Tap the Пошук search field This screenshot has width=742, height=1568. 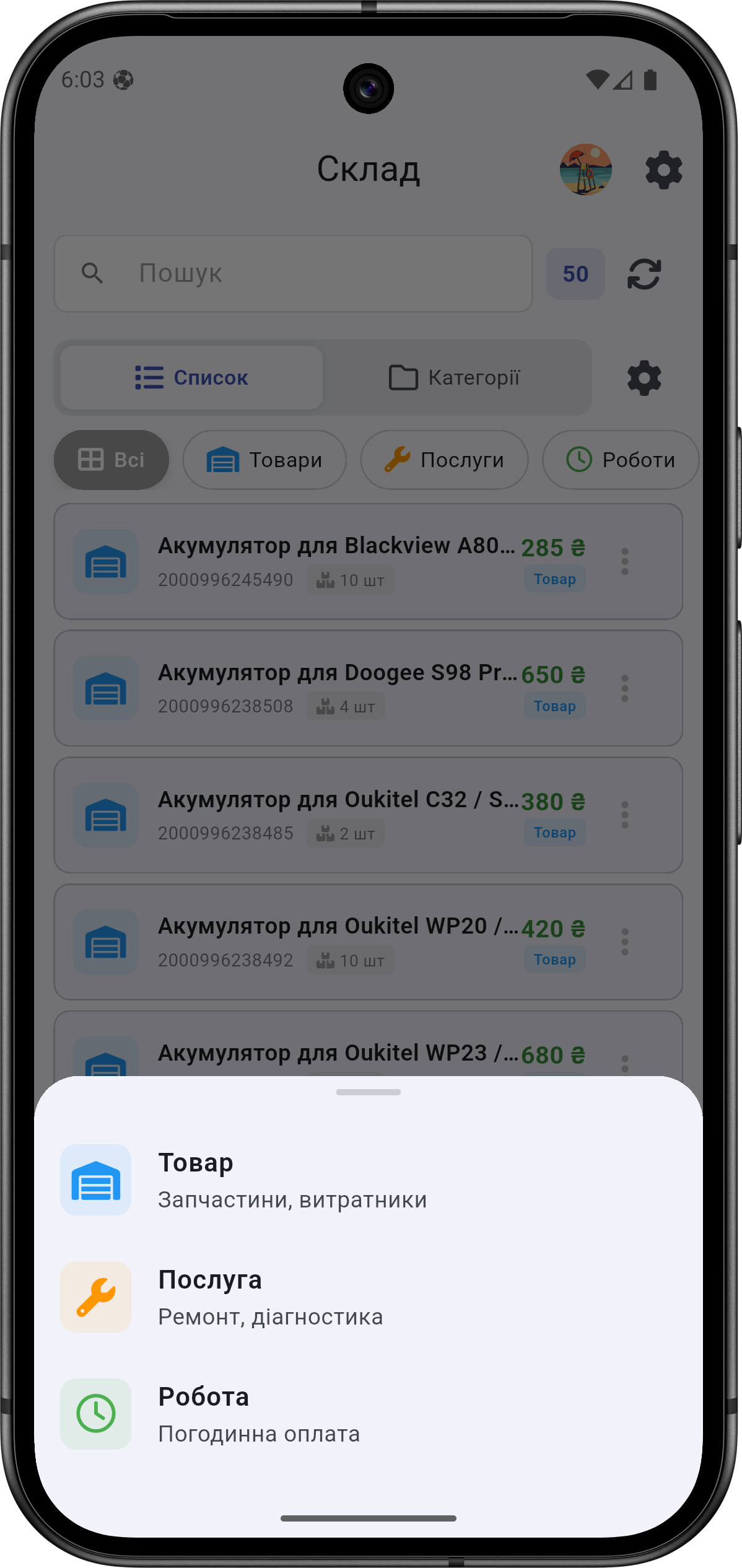tap(293, 273)
